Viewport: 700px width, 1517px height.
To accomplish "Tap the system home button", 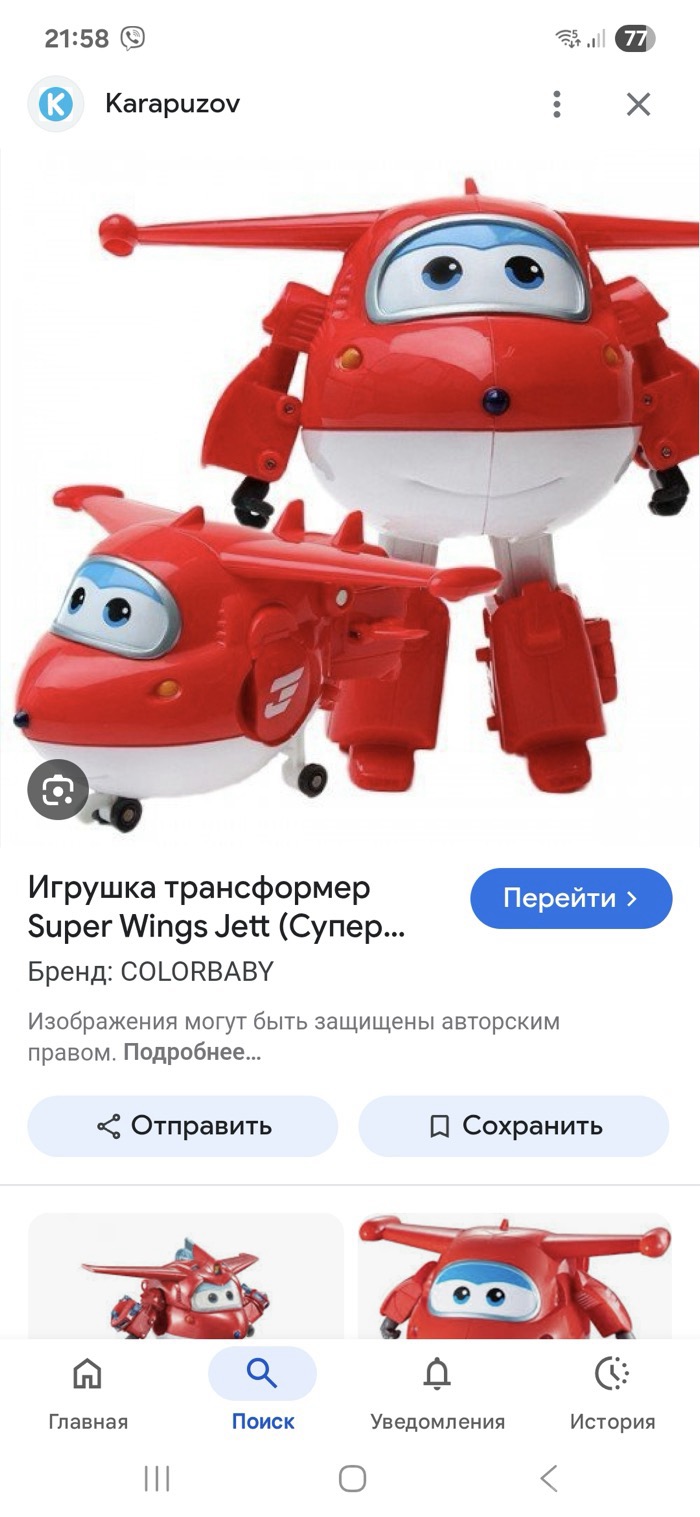I will [x=352, y=1478].
